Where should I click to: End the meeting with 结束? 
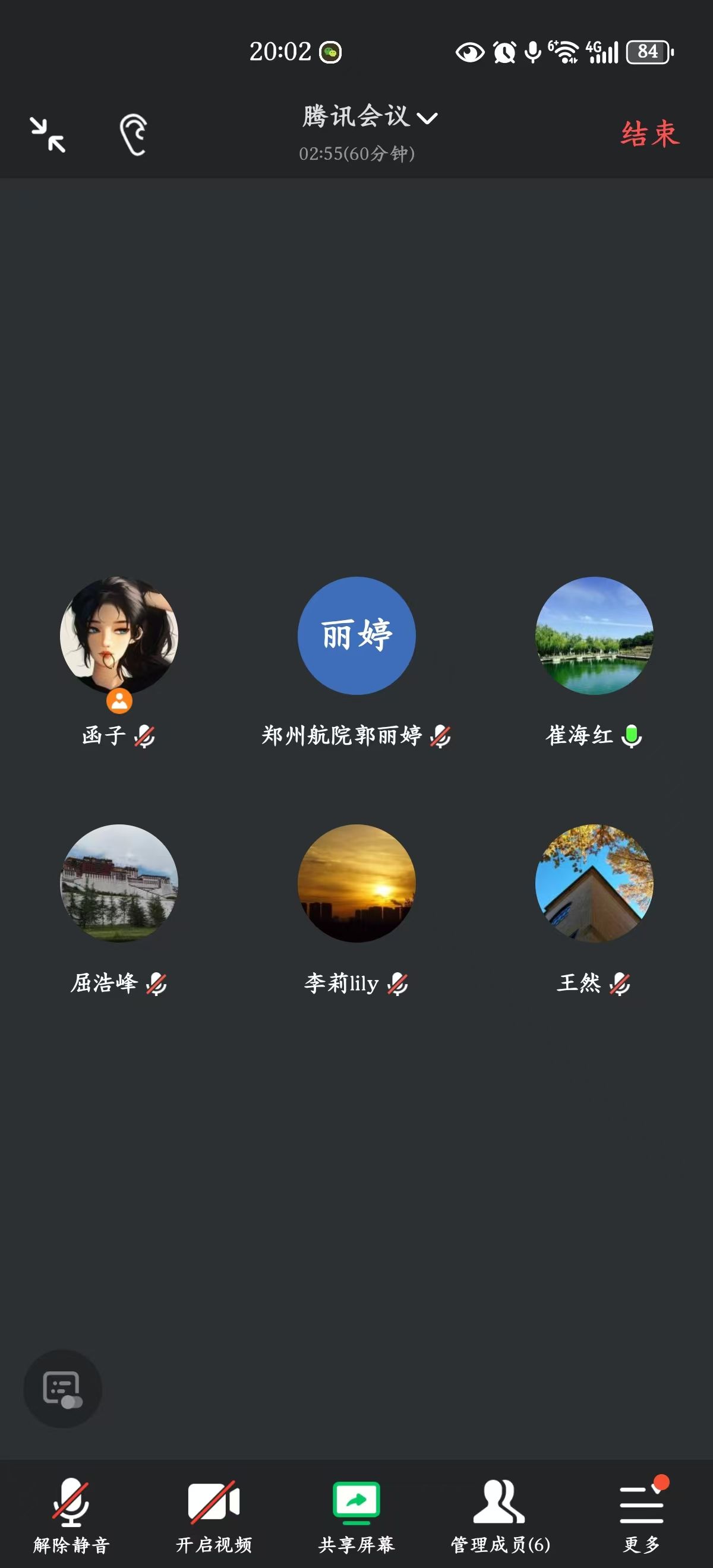click(649, 134)
